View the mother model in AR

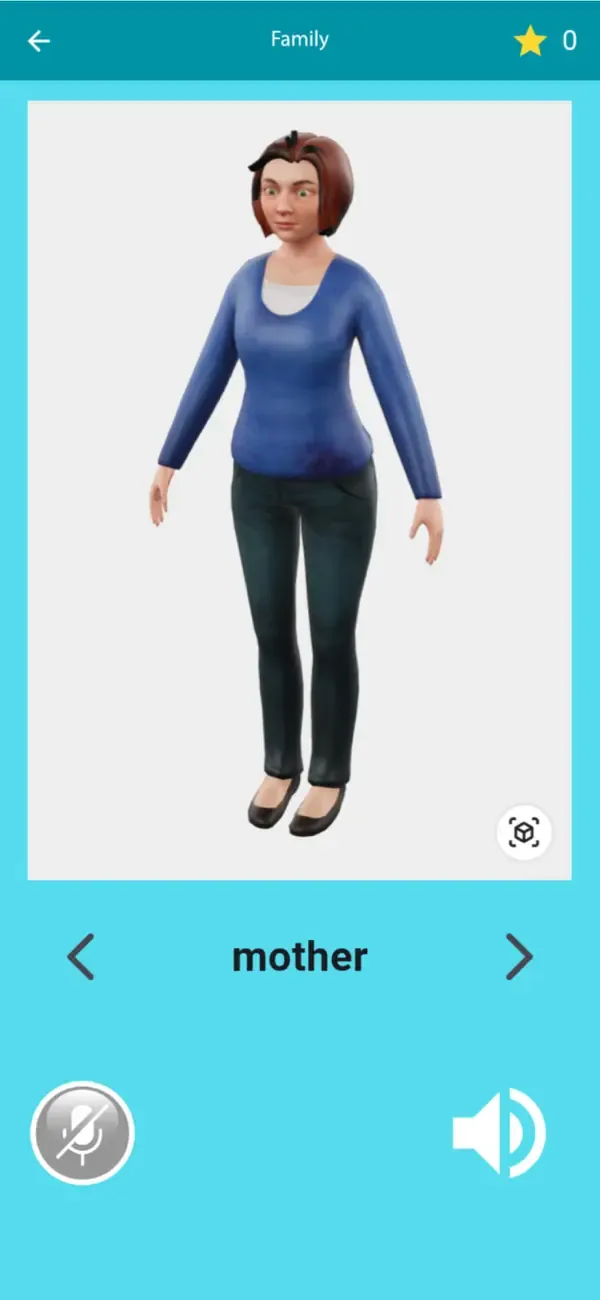pos(524,832)
